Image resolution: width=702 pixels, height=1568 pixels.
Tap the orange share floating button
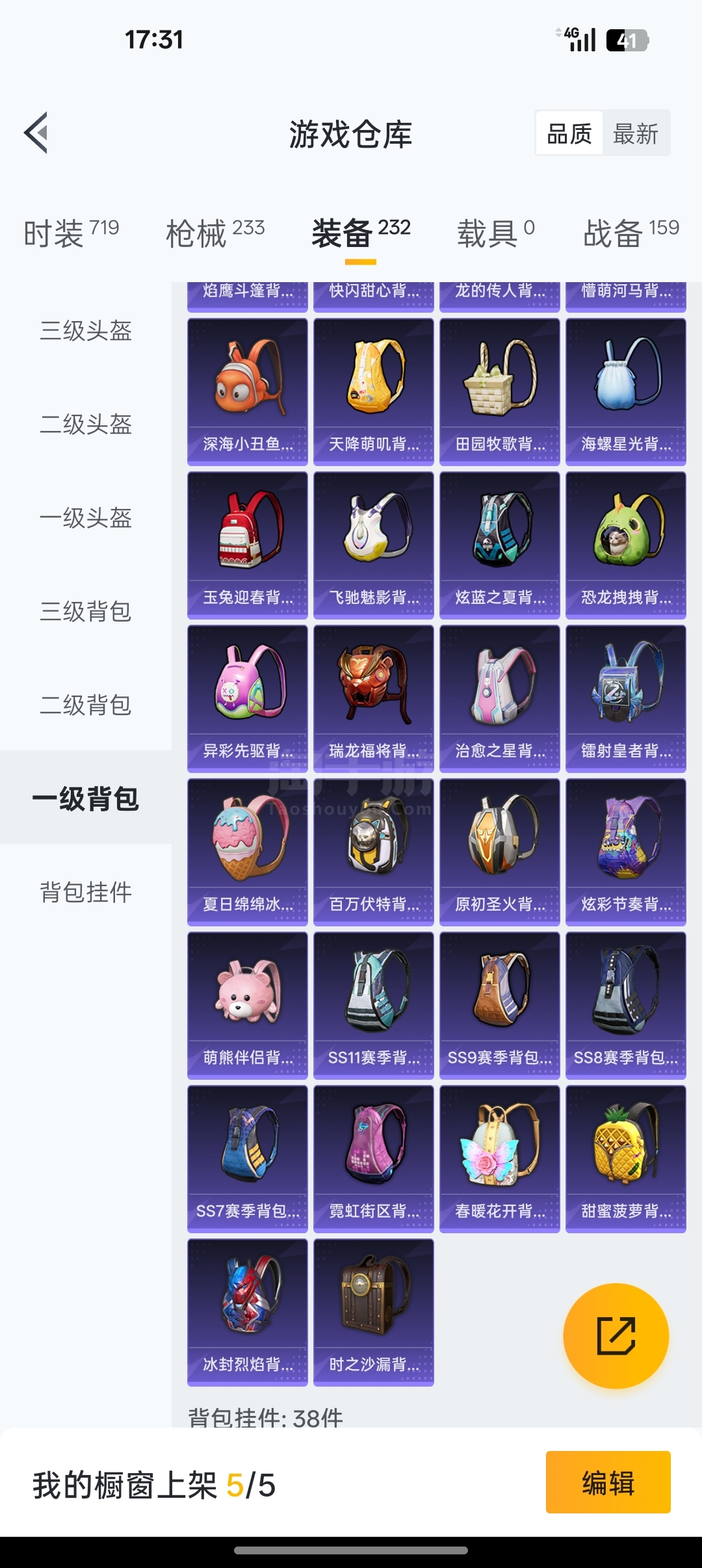[x=616, y=1336]
